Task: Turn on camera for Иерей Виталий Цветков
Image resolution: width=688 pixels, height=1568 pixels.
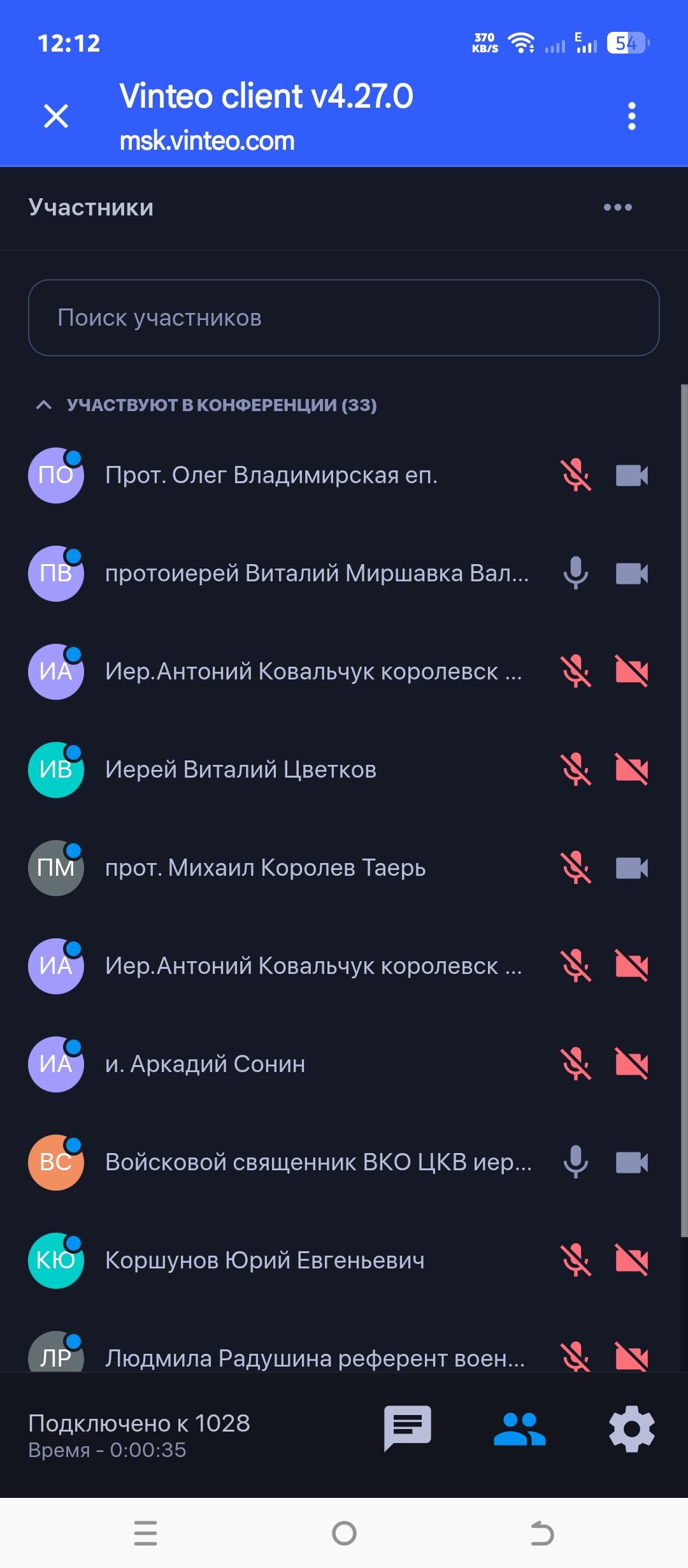Action: pyautogui.click(x=631, y=770)
